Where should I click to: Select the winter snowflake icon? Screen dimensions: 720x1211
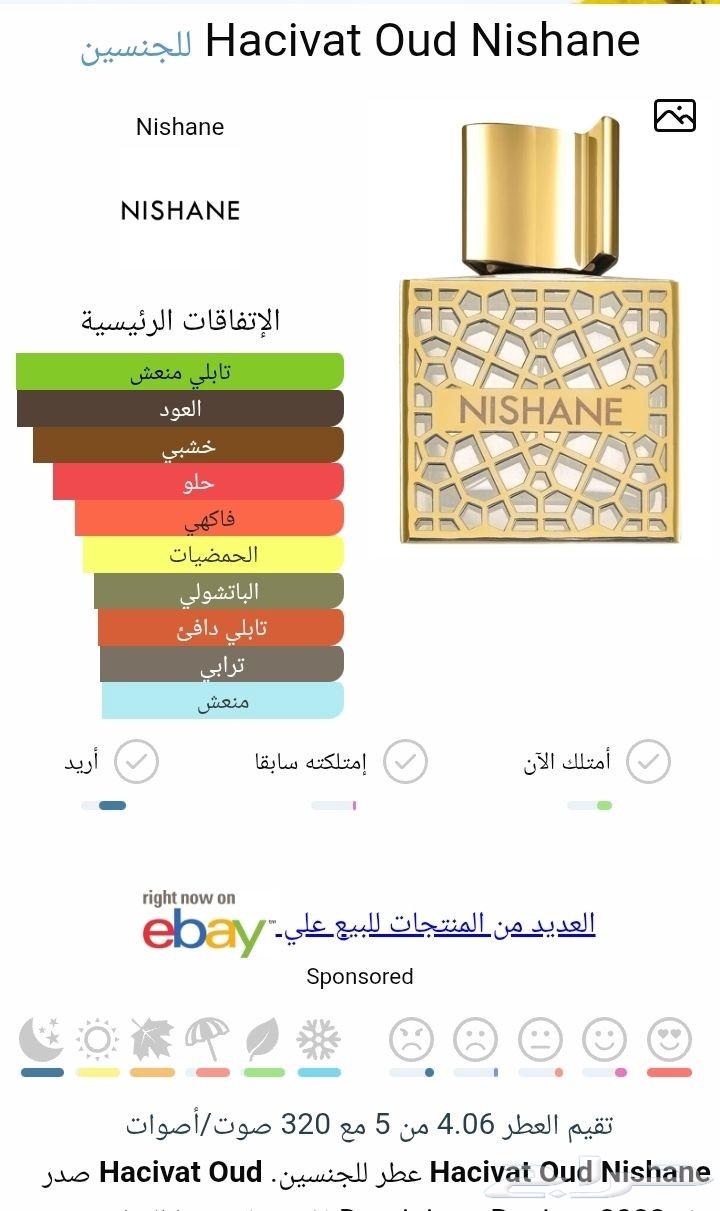point(316,1040)
